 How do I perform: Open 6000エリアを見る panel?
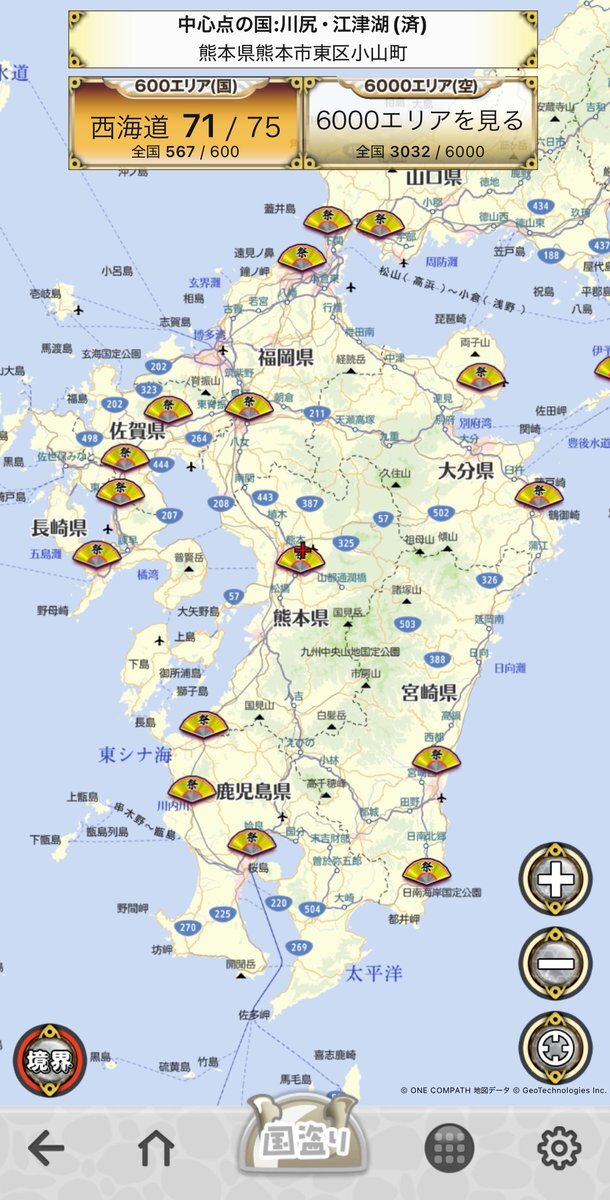[x=420, y=123]
